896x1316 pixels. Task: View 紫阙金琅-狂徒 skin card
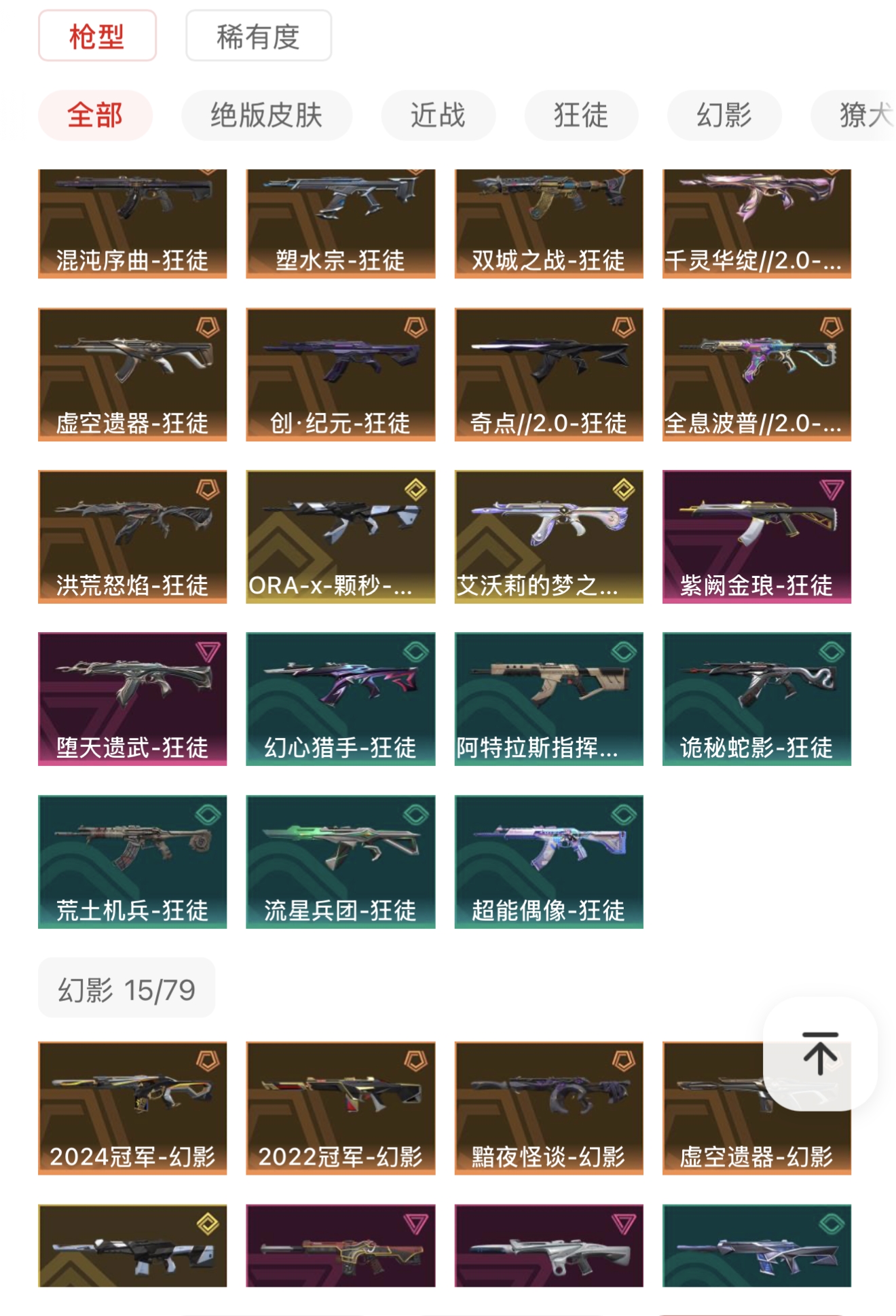[x=756, y=536]
